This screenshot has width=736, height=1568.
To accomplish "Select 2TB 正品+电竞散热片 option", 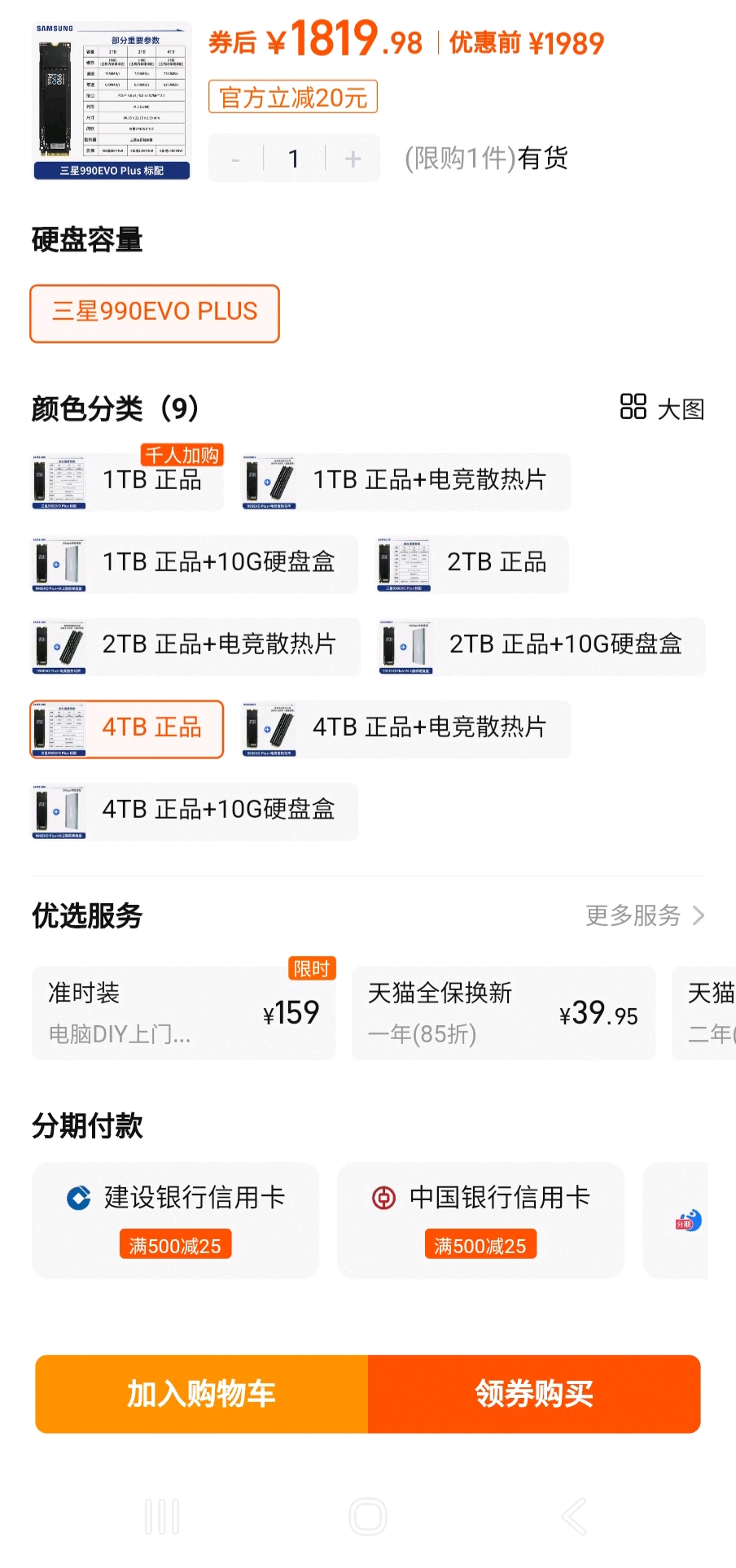I will [x=195, y=646].
